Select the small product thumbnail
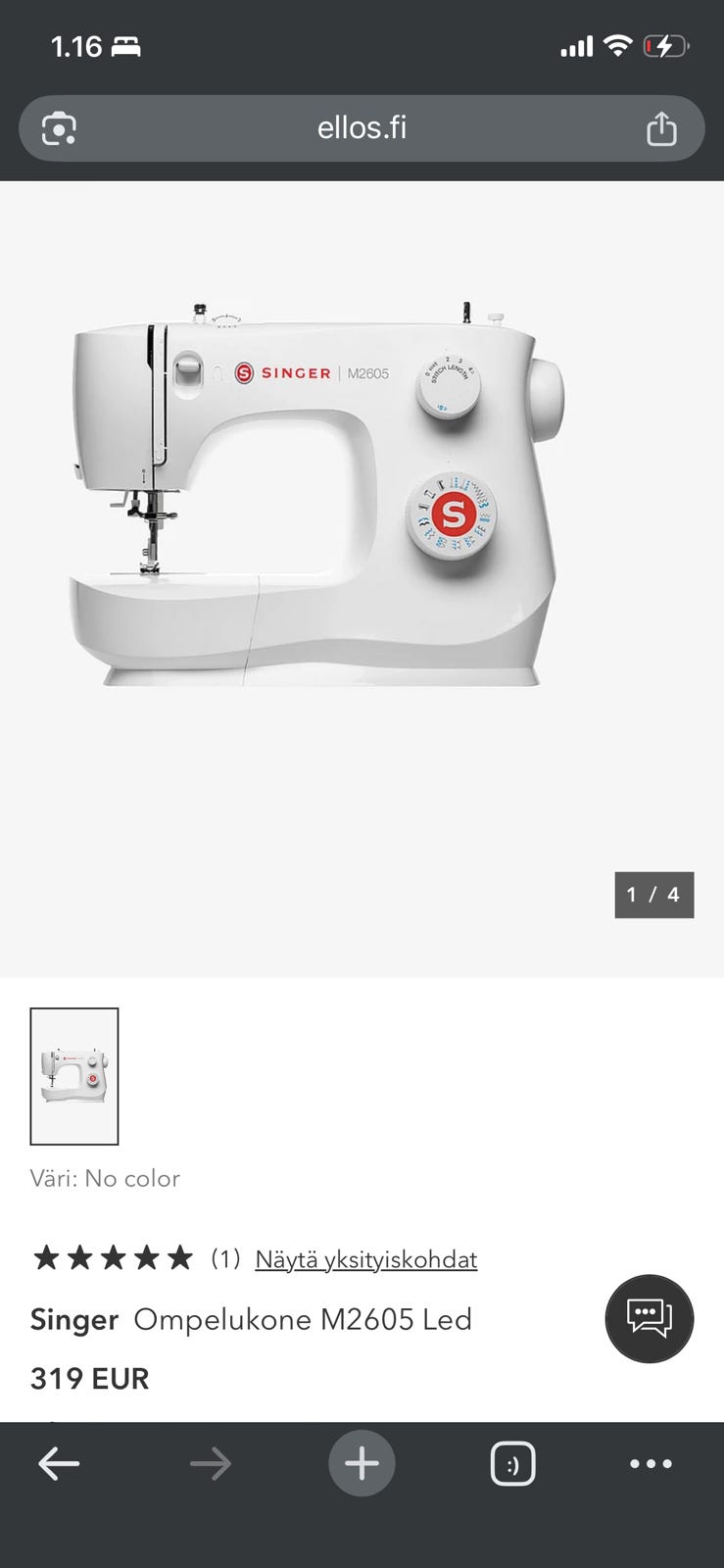 click(74, 1076)
